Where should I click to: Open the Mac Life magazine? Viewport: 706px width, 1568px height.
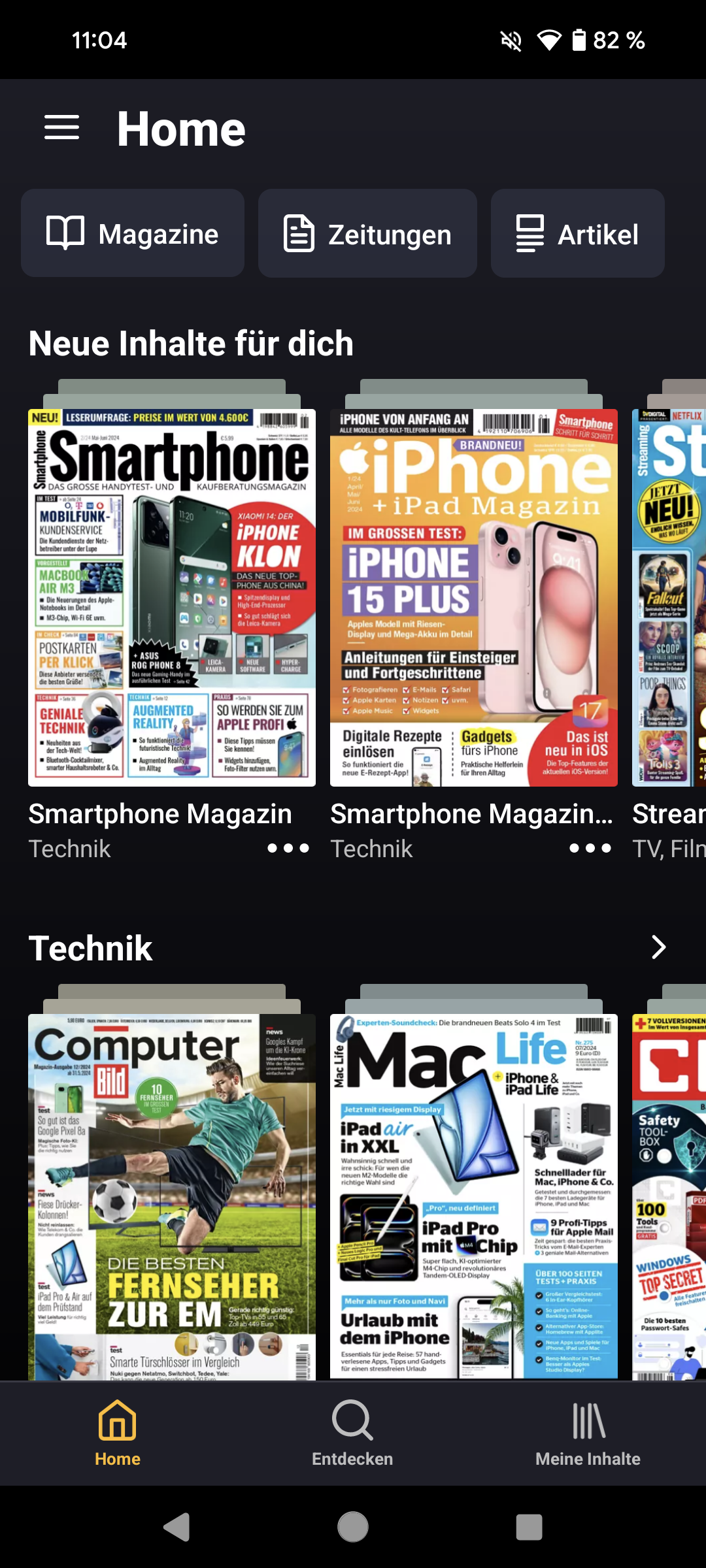pyautogui.click(x=474, y=1196)
